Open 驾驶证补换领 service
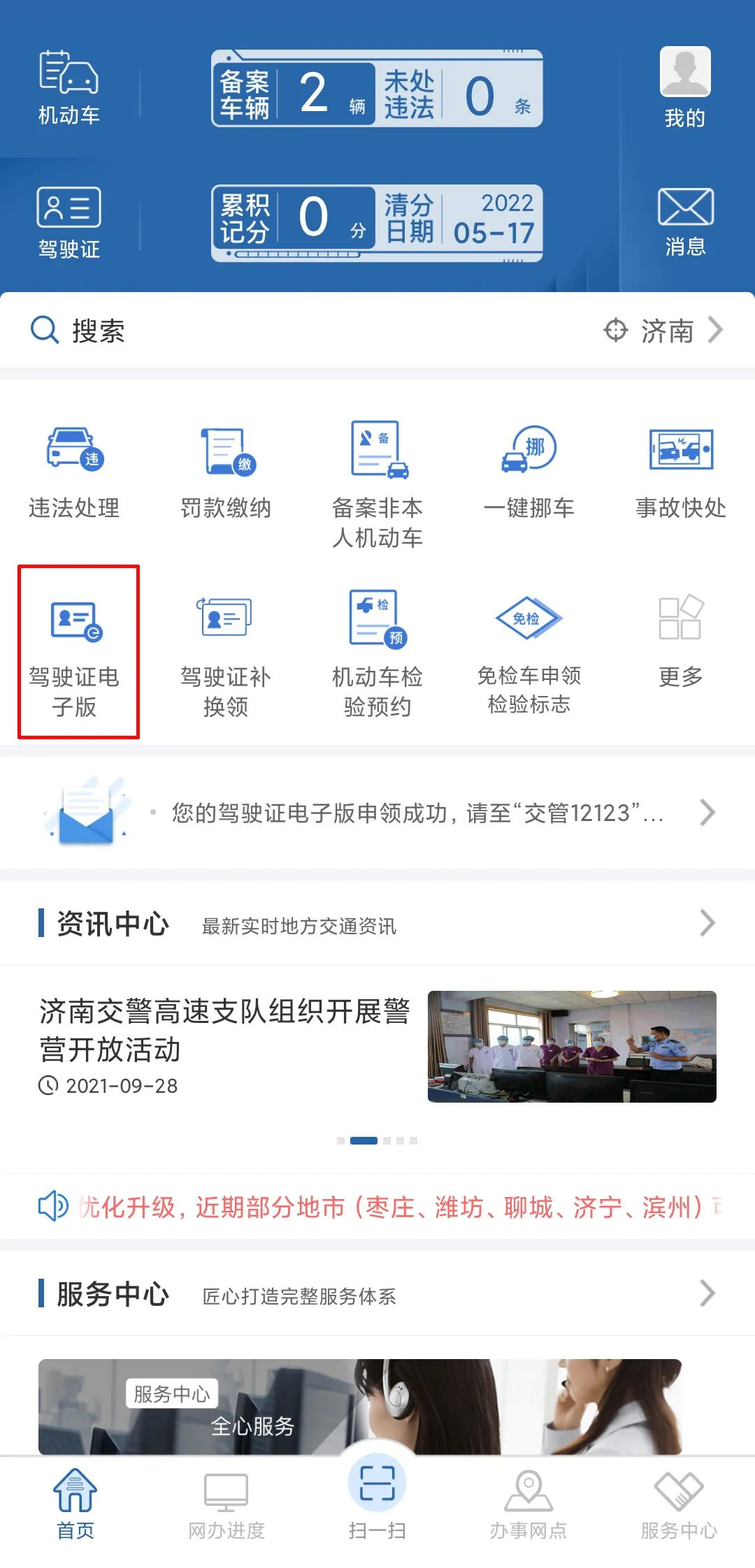Screen dimensions: 755x1568 226,652
